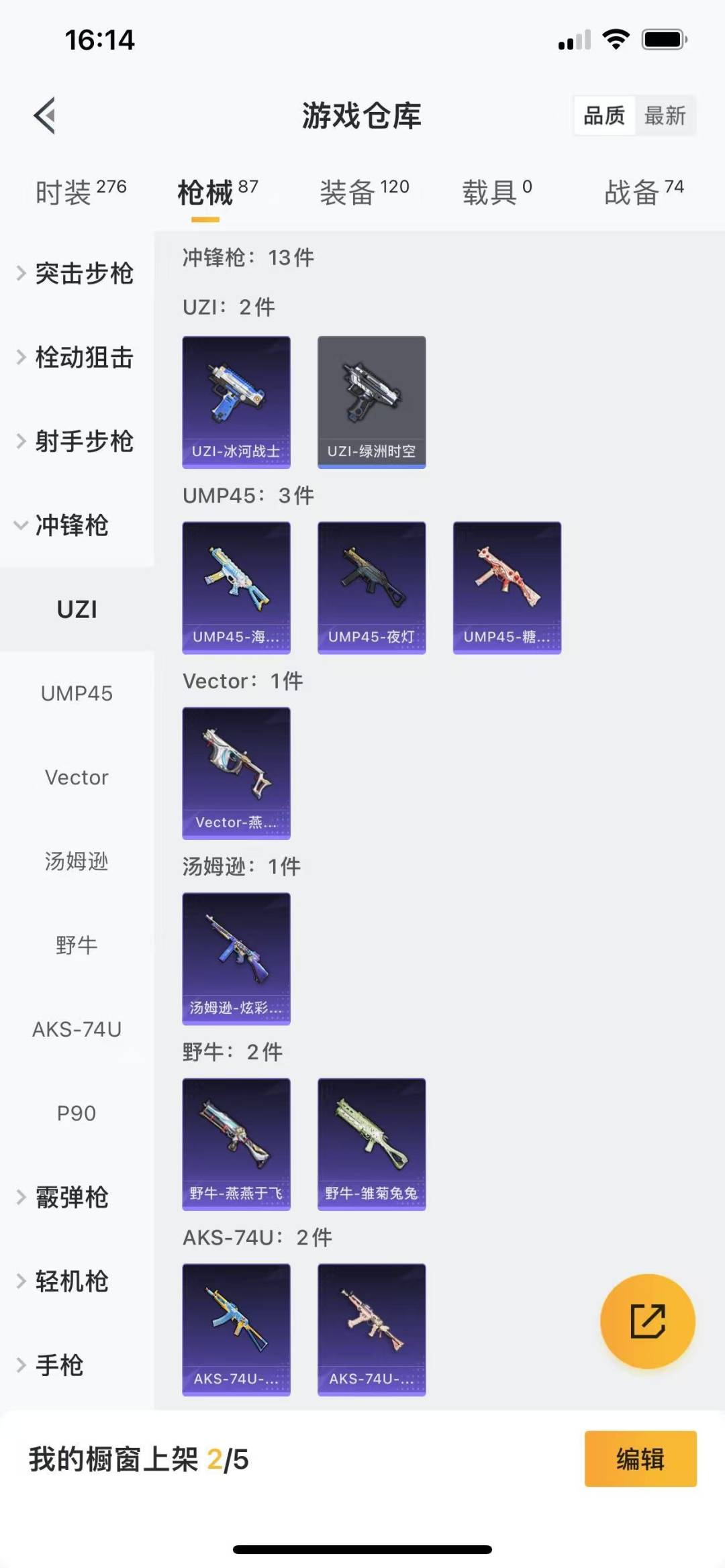Sort warehouse by 最新
This screenshot has height=1568, width=725.
[x=664, y=116]
